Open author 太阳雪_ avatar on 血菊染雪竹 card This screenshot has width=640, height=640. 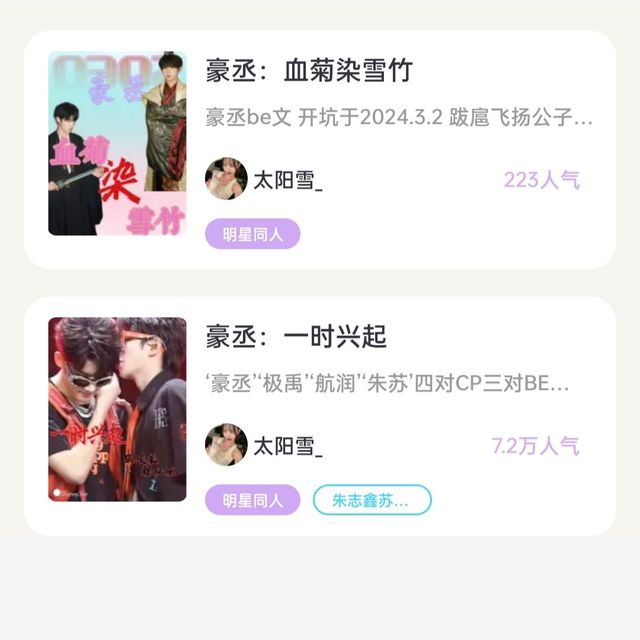tap(226, 179)
